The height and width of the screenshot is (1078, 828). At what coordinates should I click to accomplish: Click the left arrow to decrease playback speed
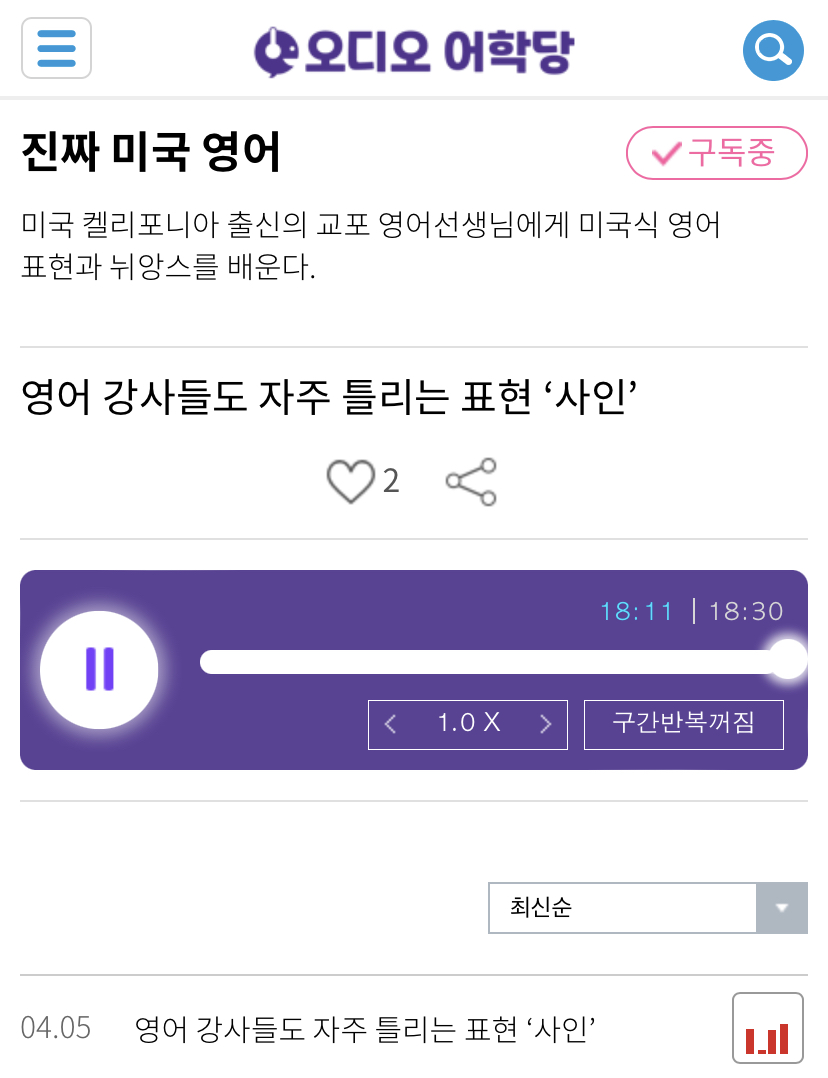[x=390, y=724]
